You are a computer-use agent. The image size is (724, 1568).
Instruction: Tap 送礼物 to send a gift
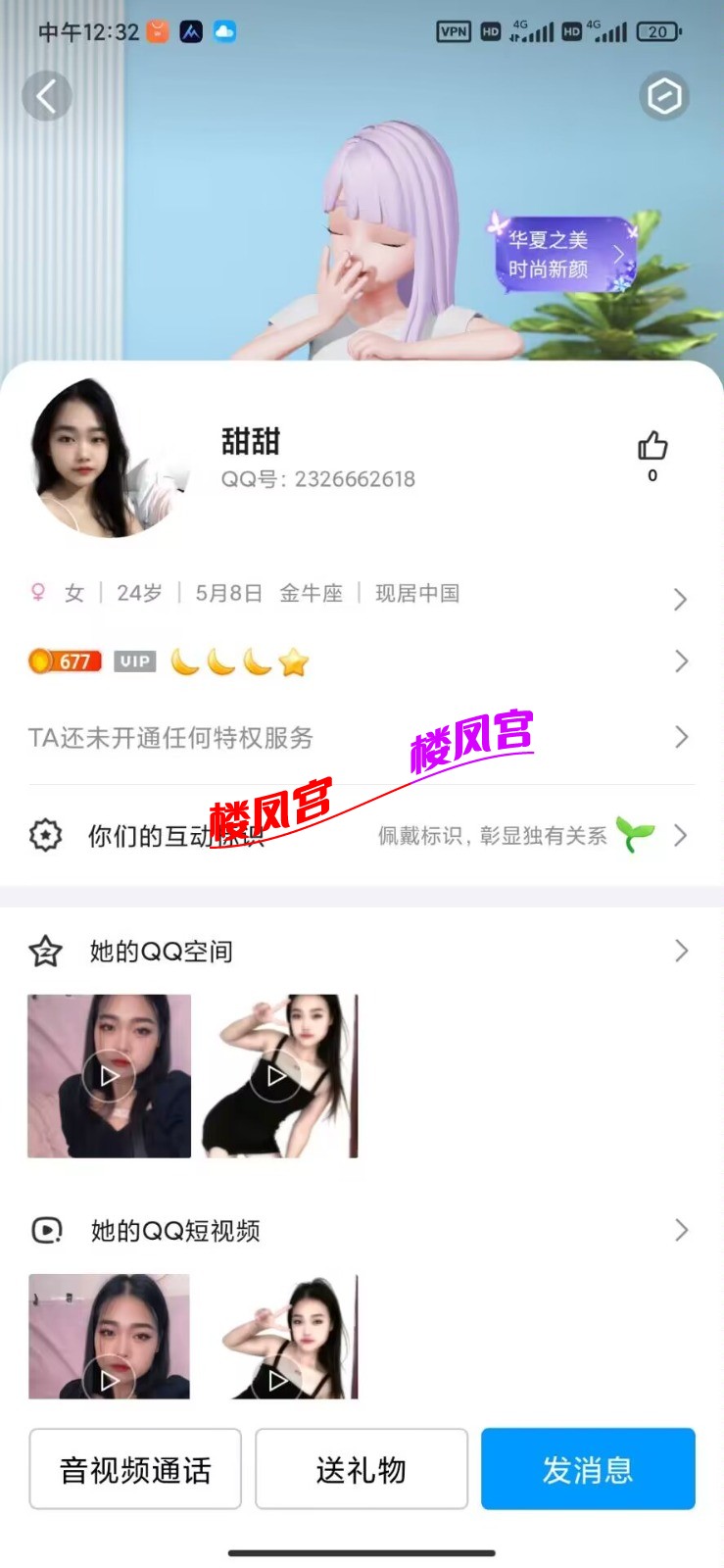coord(361,1469)
